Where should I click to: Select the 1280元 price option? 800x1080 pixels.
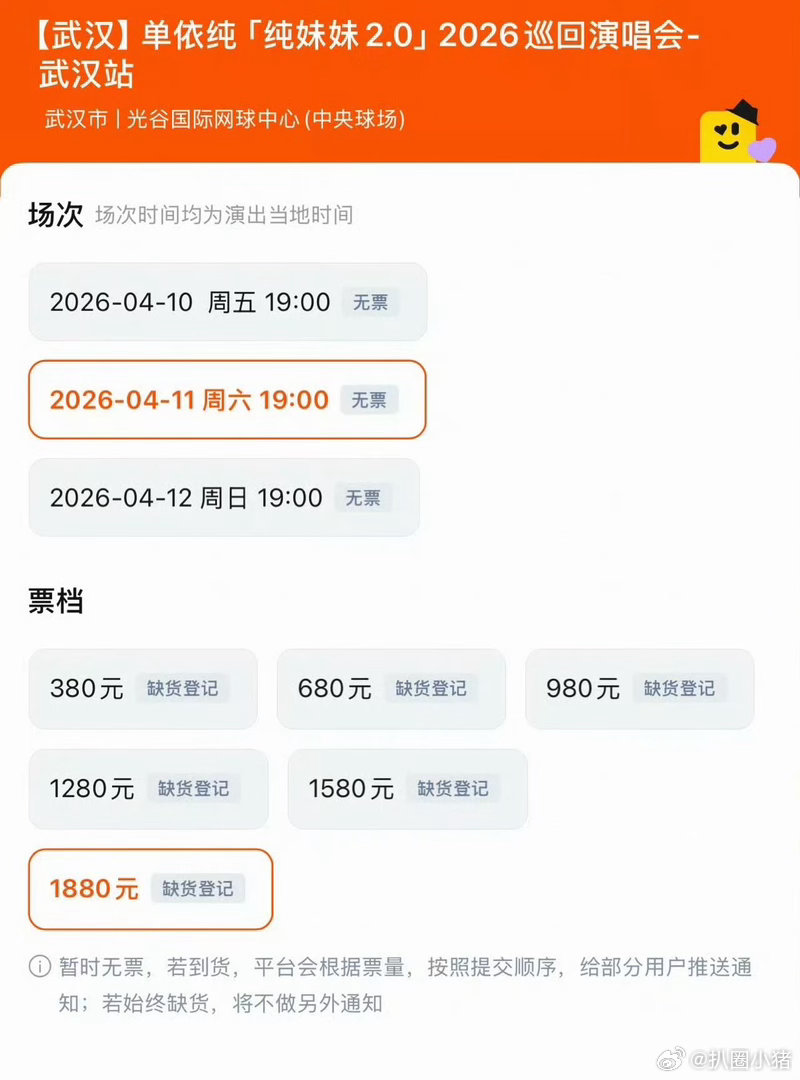[x=149, y=789]
